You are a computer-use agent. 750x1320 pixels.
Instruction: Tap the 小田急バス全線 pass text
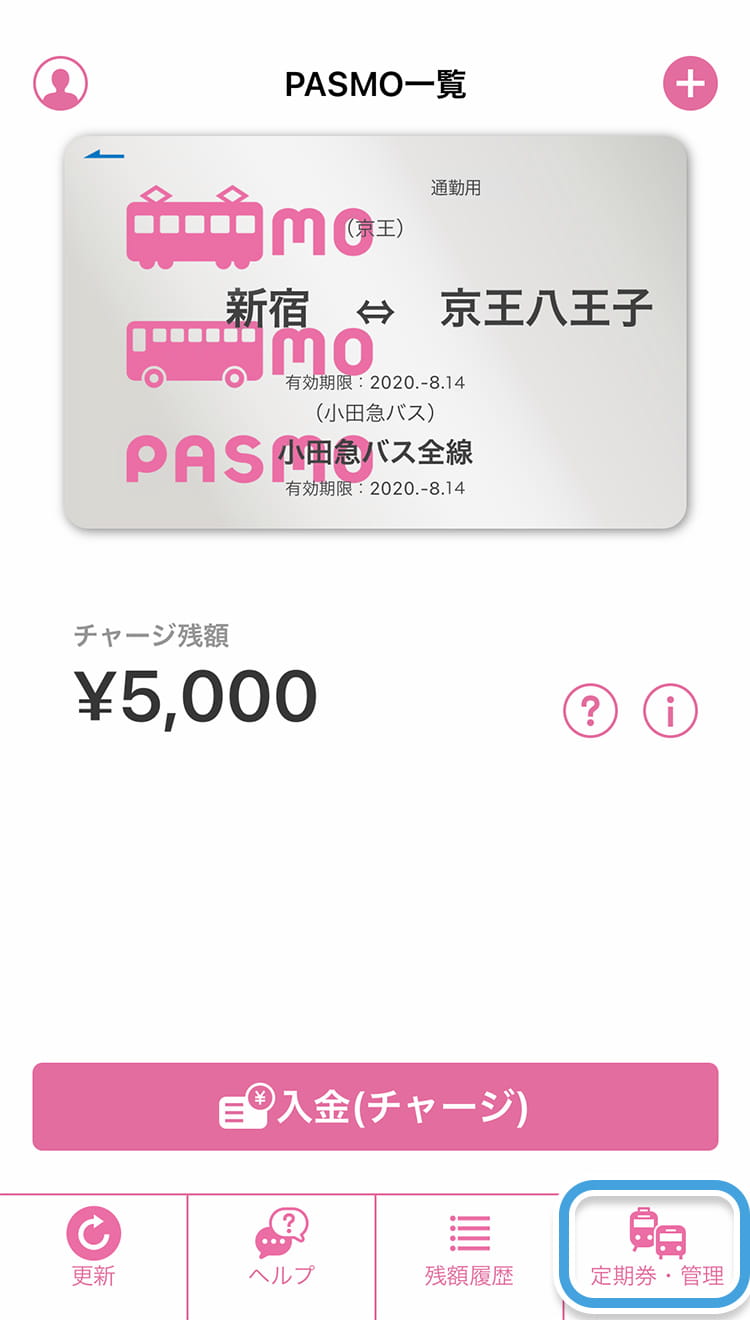pos(378,453)
